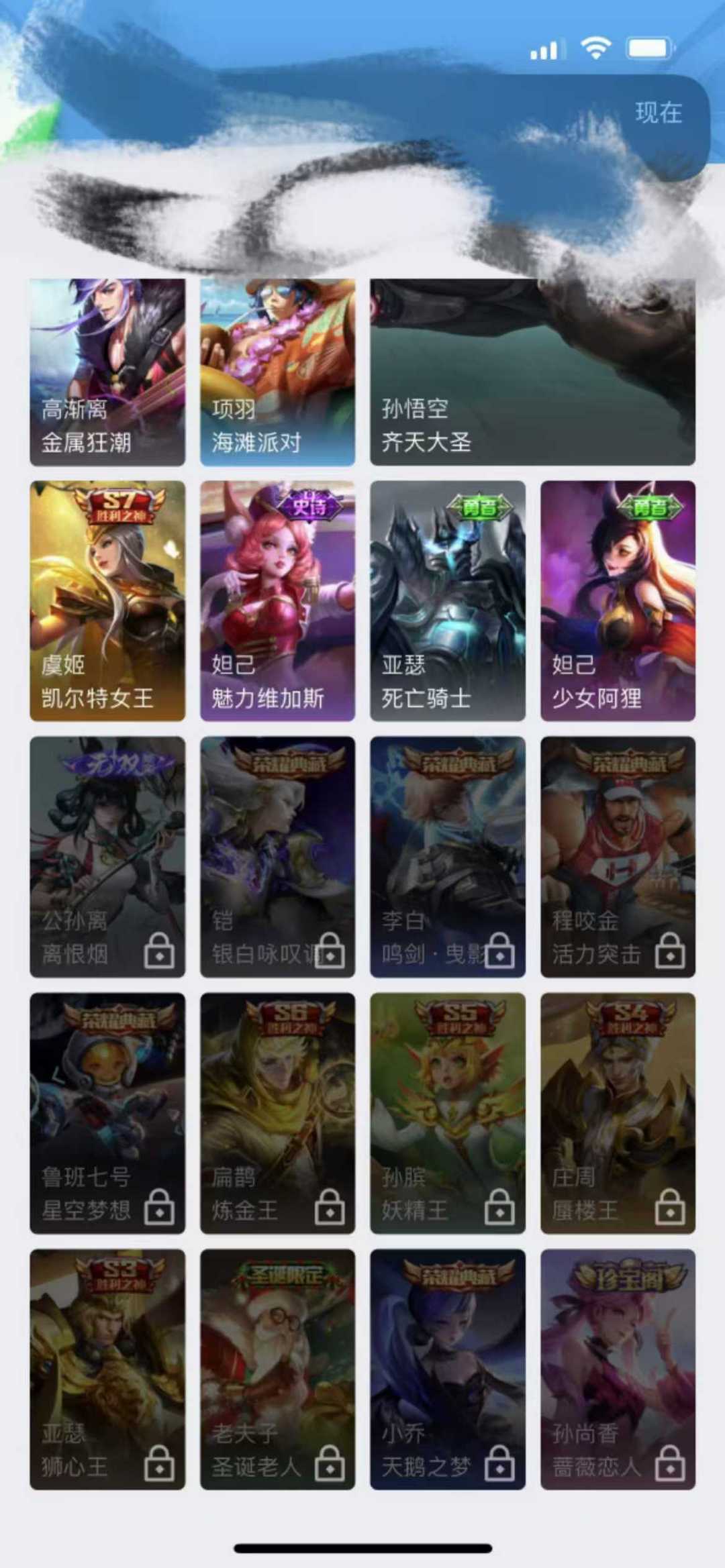Open the locked 程咬金 活力突击 card
Image resolution: width=725 pixels, height=1568 pixels.
click(618, 857)
